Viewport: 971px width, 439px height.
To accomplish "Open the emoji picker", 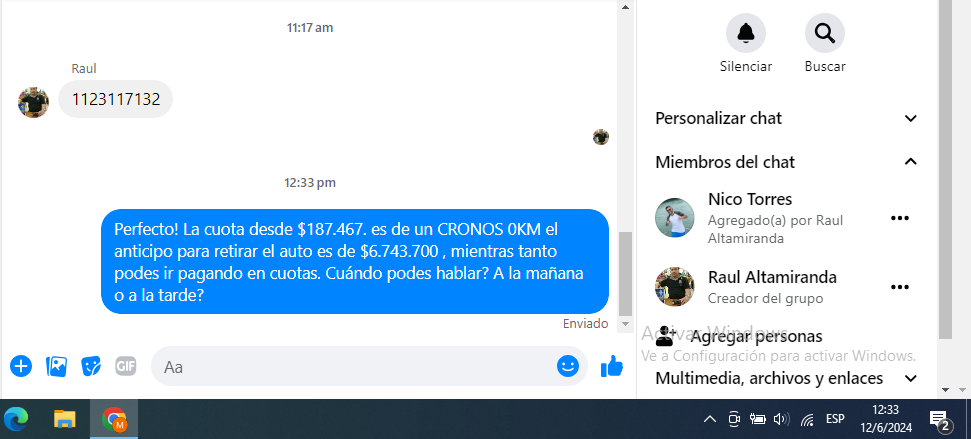I will (x=568, y=366).
